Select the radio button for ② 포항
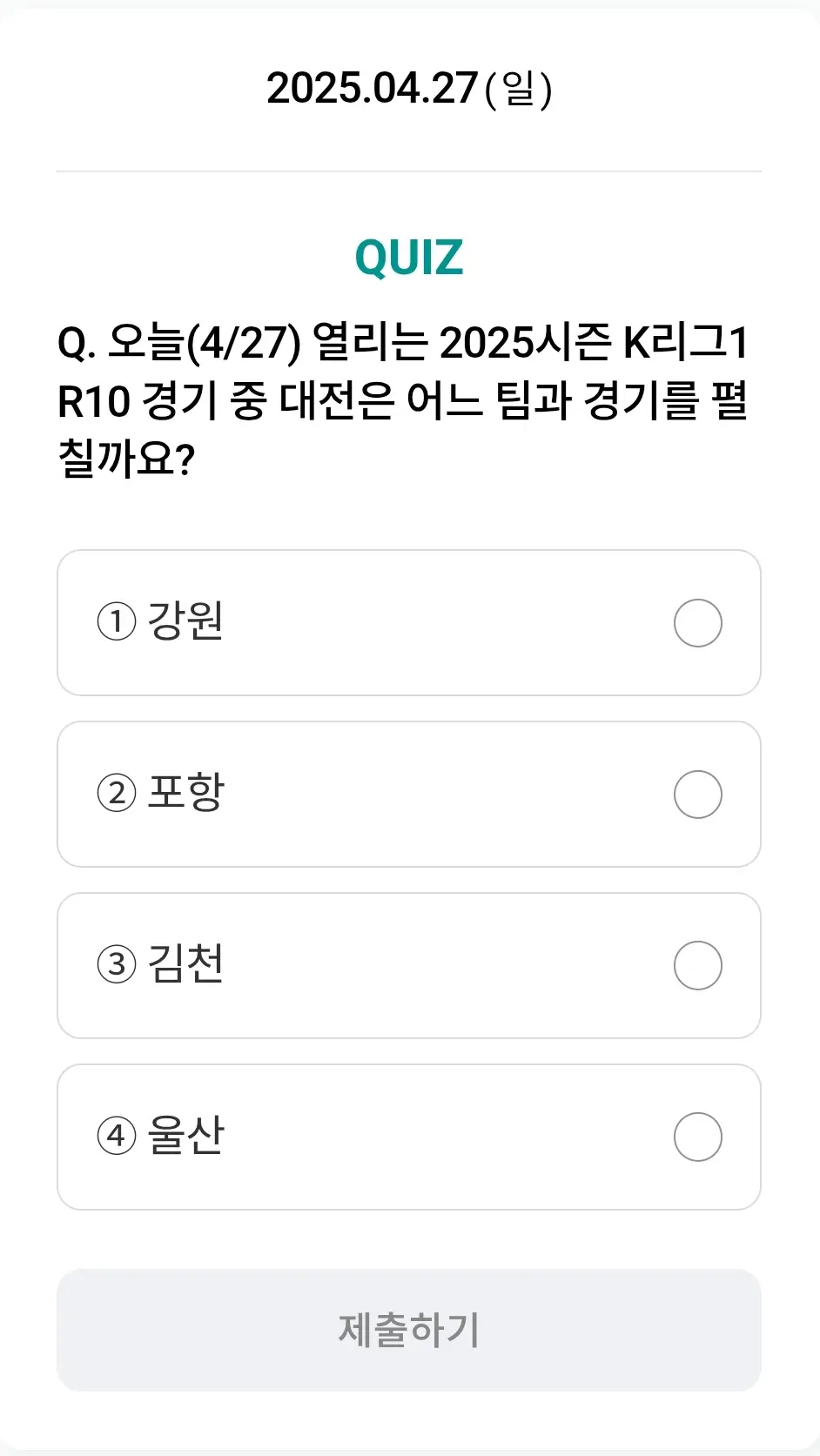Viewport: 820px width, 1456px height. [x=697, y=794]
